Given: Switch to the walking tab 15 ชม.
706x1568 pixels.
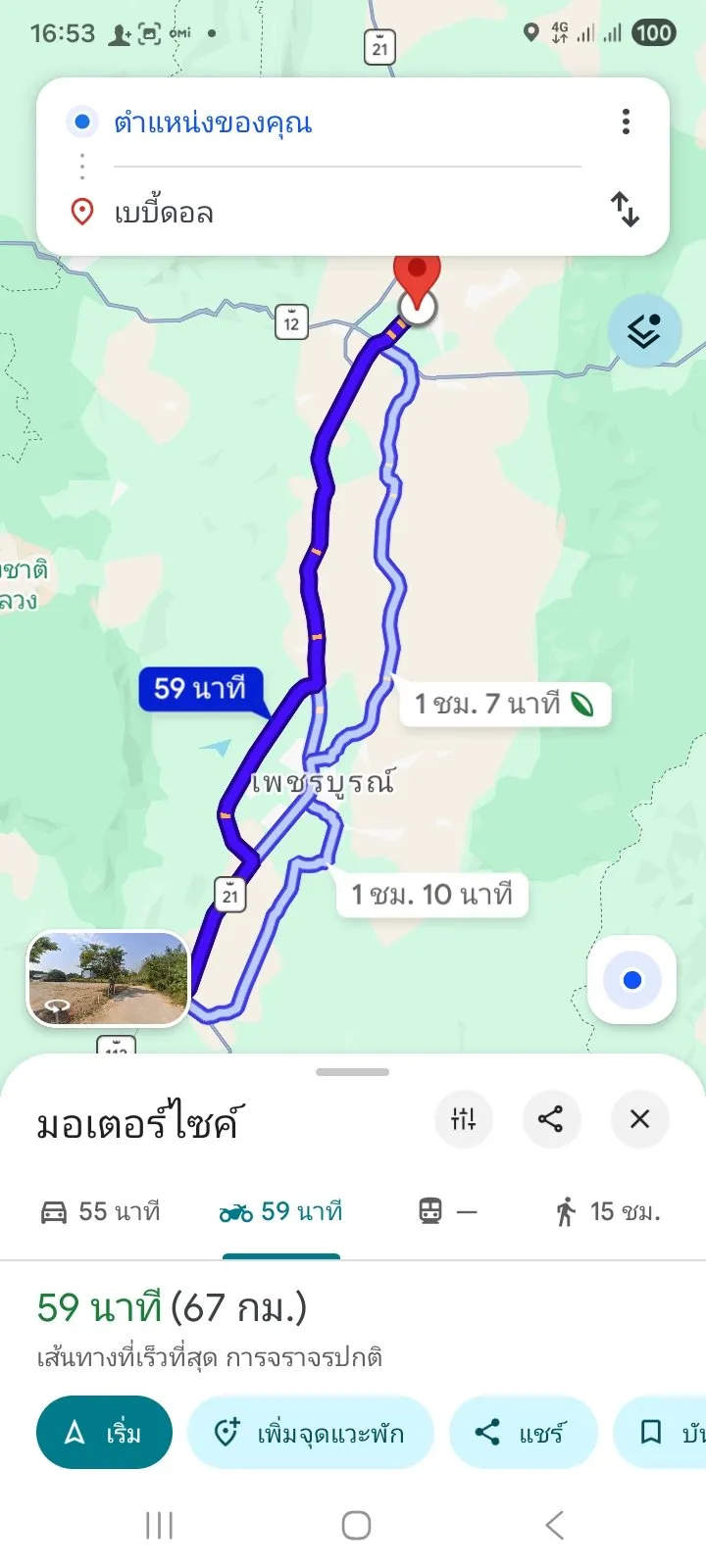Looking at the screenshot, I should point(608,1212).
